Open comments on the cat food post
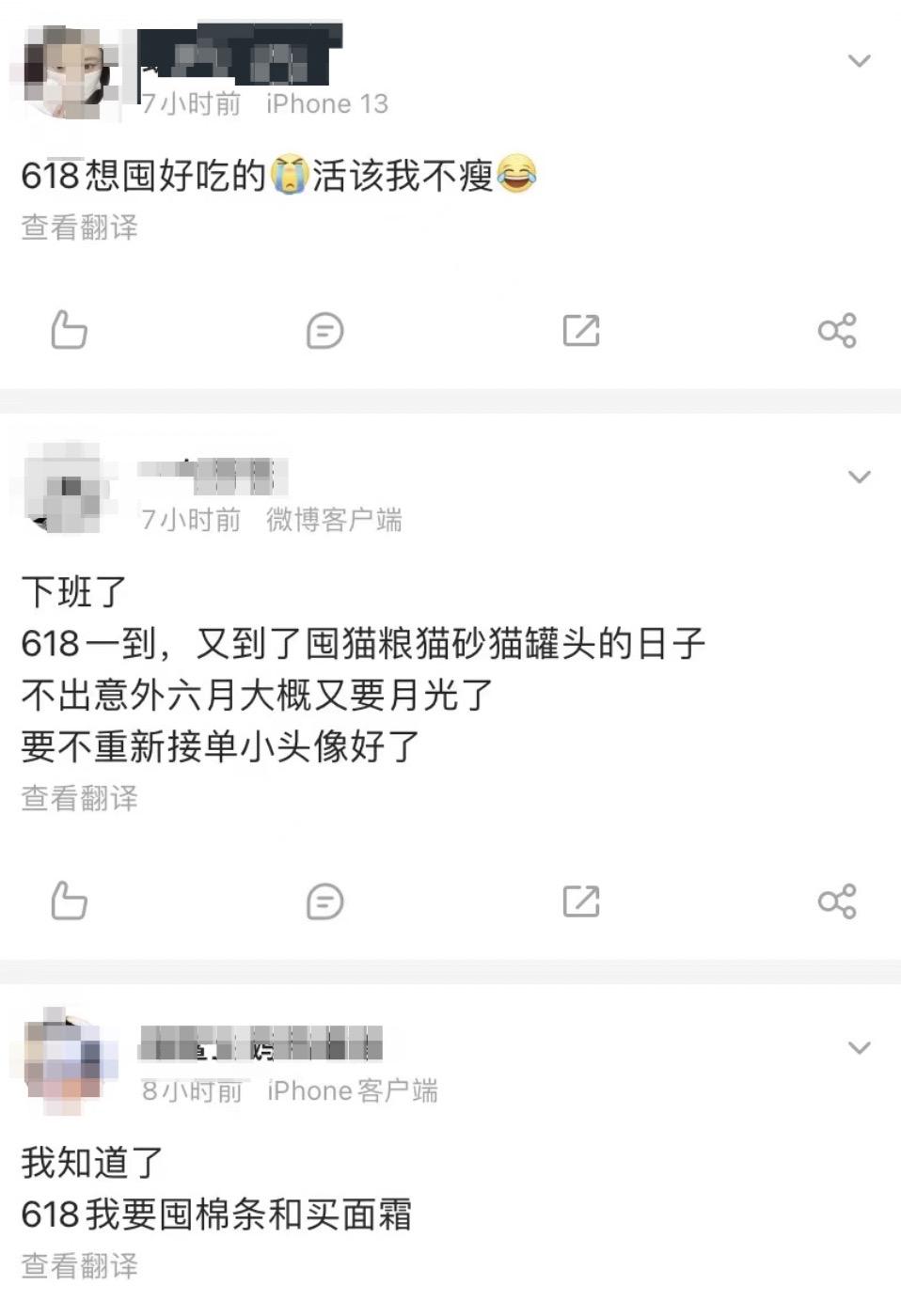Image resolution: width=901 pixels, height=1316 pixels. [324, 901]
